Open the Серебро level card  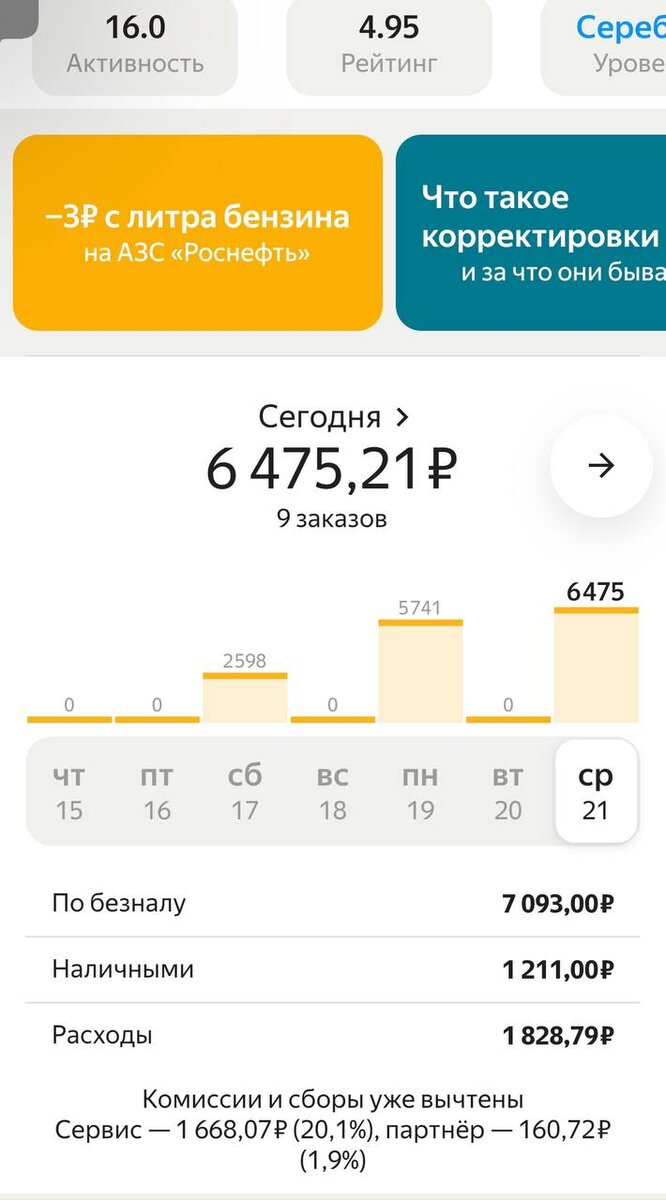tap(606, 46)
